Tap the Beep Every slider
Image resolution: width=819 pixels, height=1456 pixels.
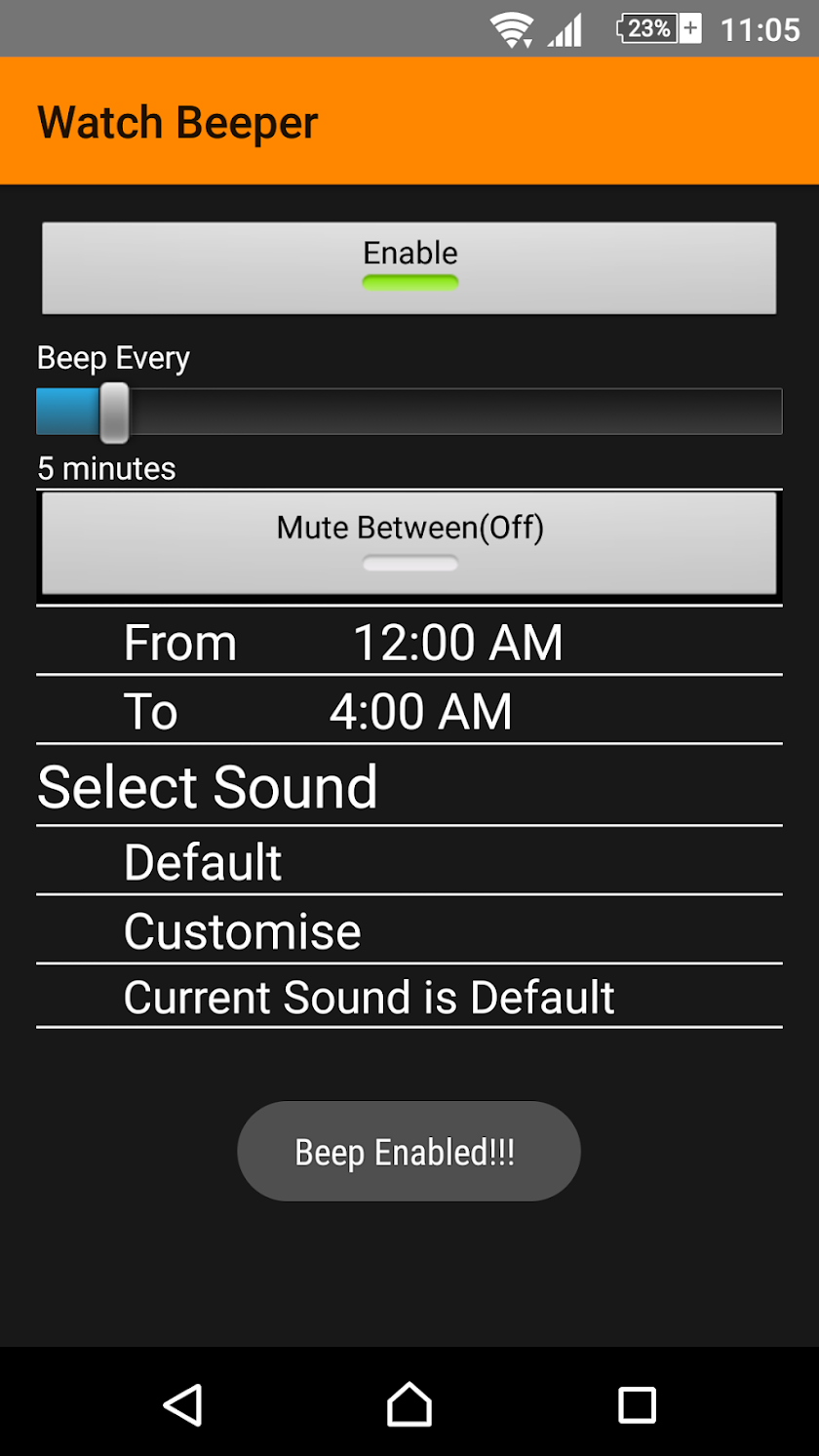[x=409, y=412]
